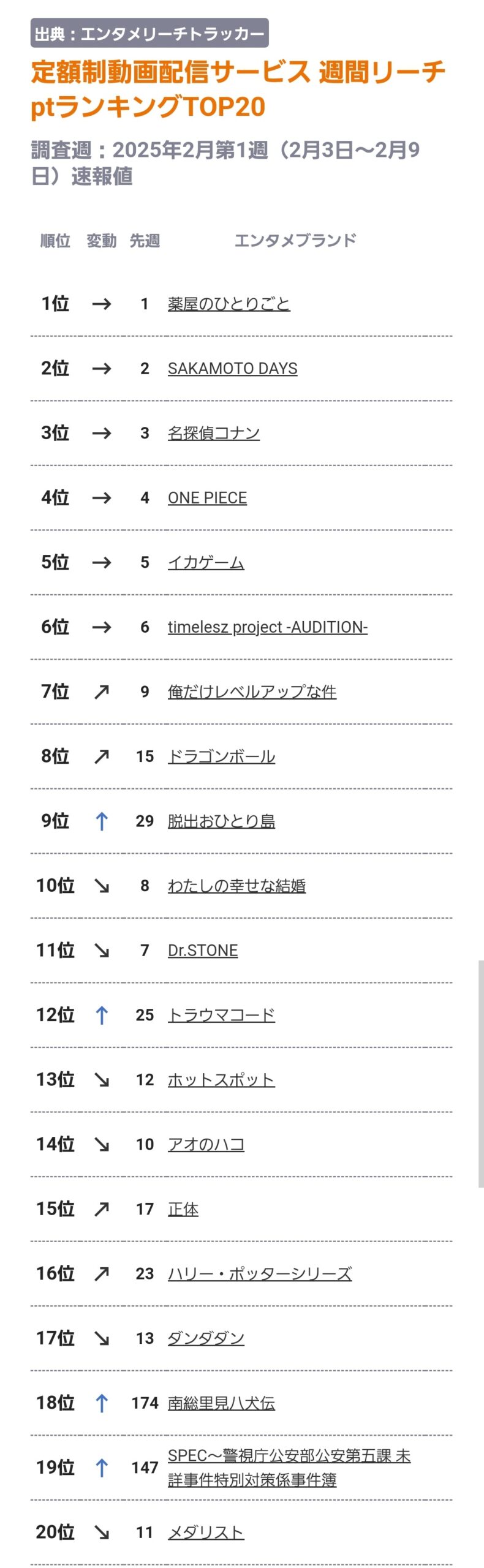Image resolution: width=484 pixels, height=1568 pixels.
Task: Open the トラウマコード link
Action: [x=221, y=1015]
